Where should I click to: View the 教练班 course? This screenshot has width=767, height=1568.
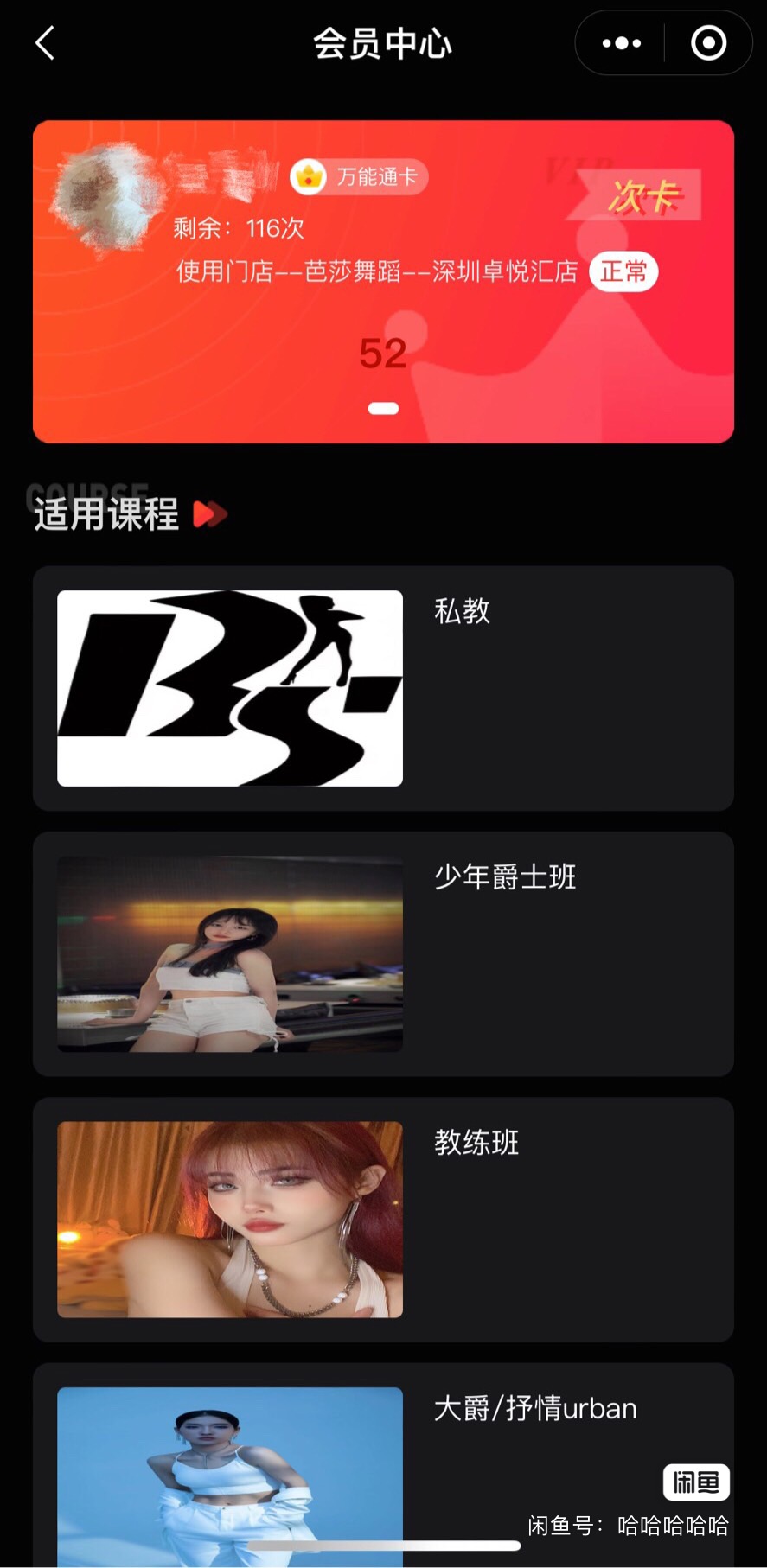coord(383,1219)
